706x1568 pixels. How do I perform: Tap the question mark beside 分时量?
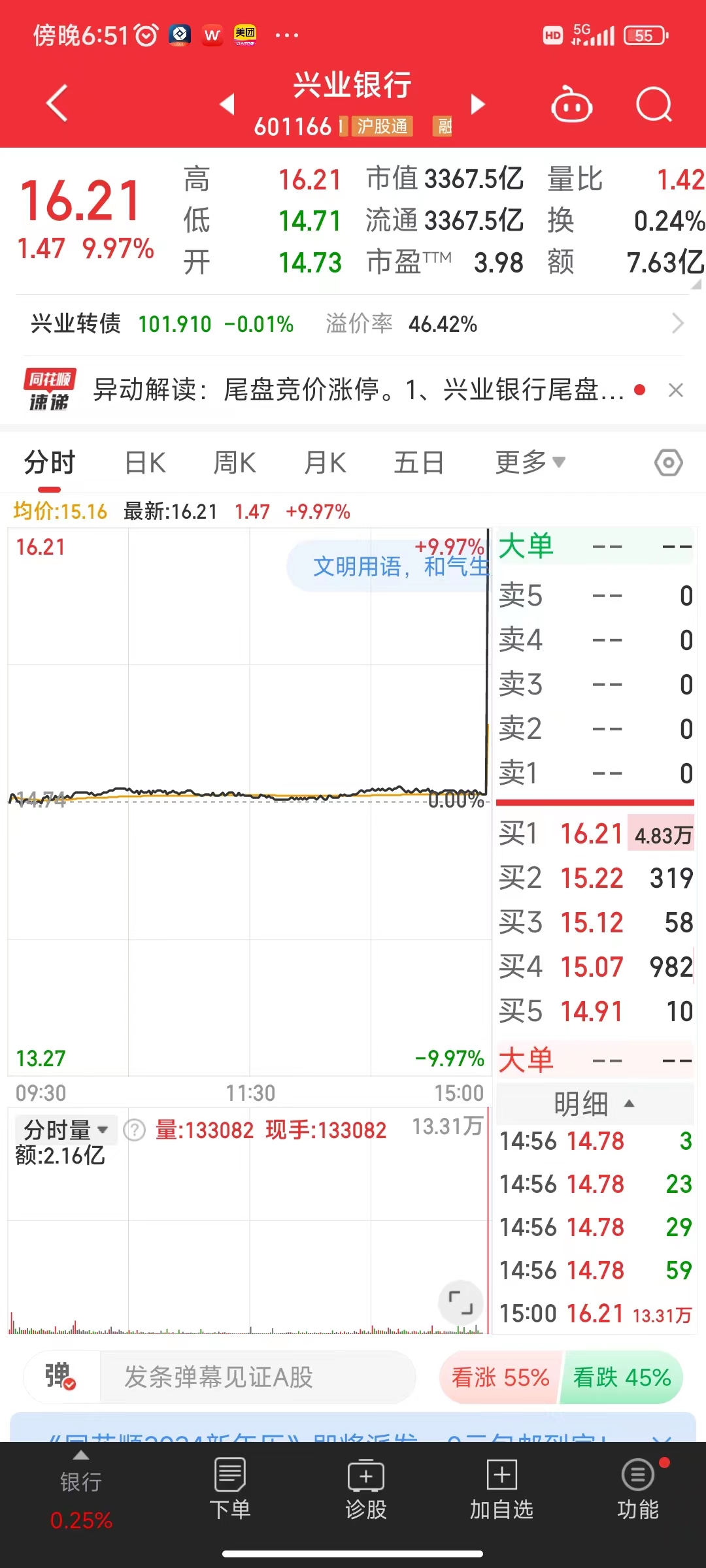[x=134, y=1130]
